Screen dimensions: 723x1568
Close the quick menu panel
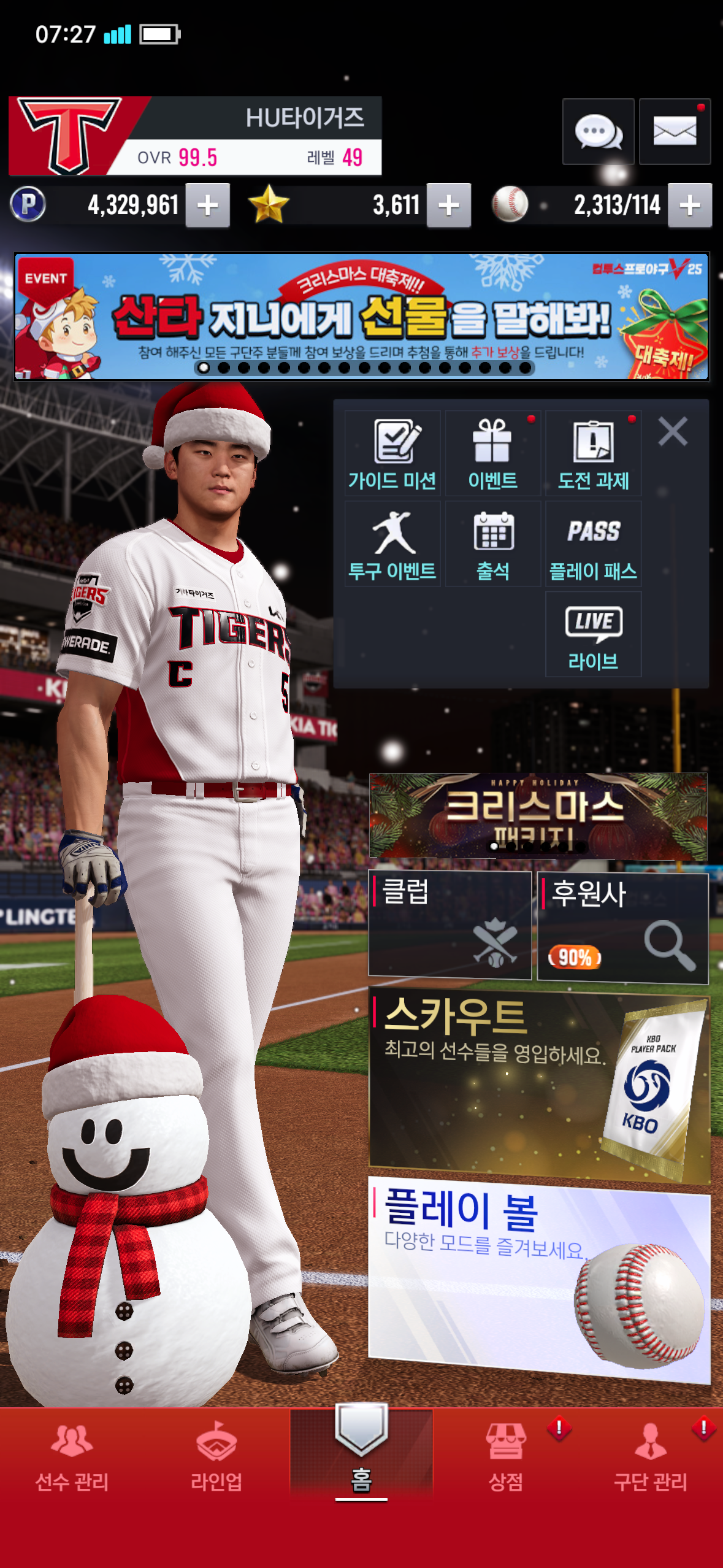tap(673, 431)
